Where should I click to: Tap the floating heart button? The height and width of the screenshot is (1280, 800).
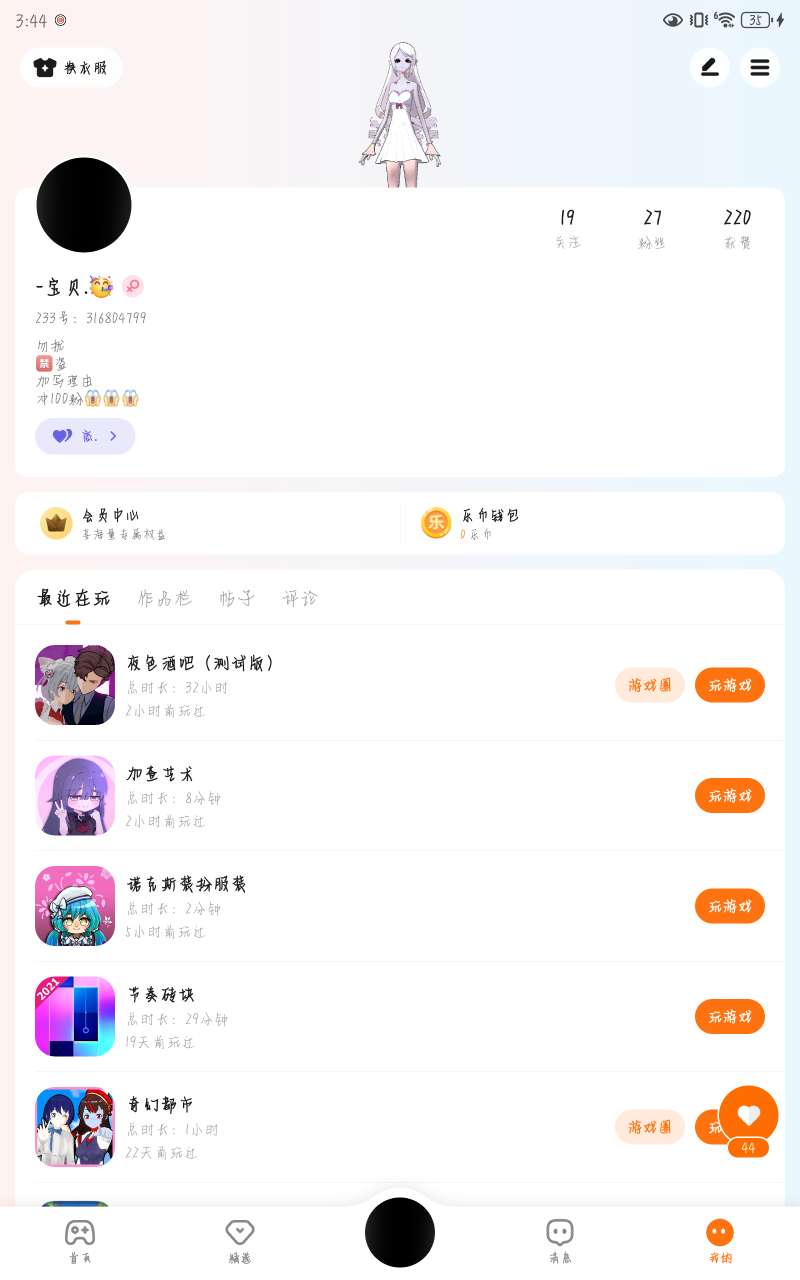pyautogui.click(x=748, y=1114)
